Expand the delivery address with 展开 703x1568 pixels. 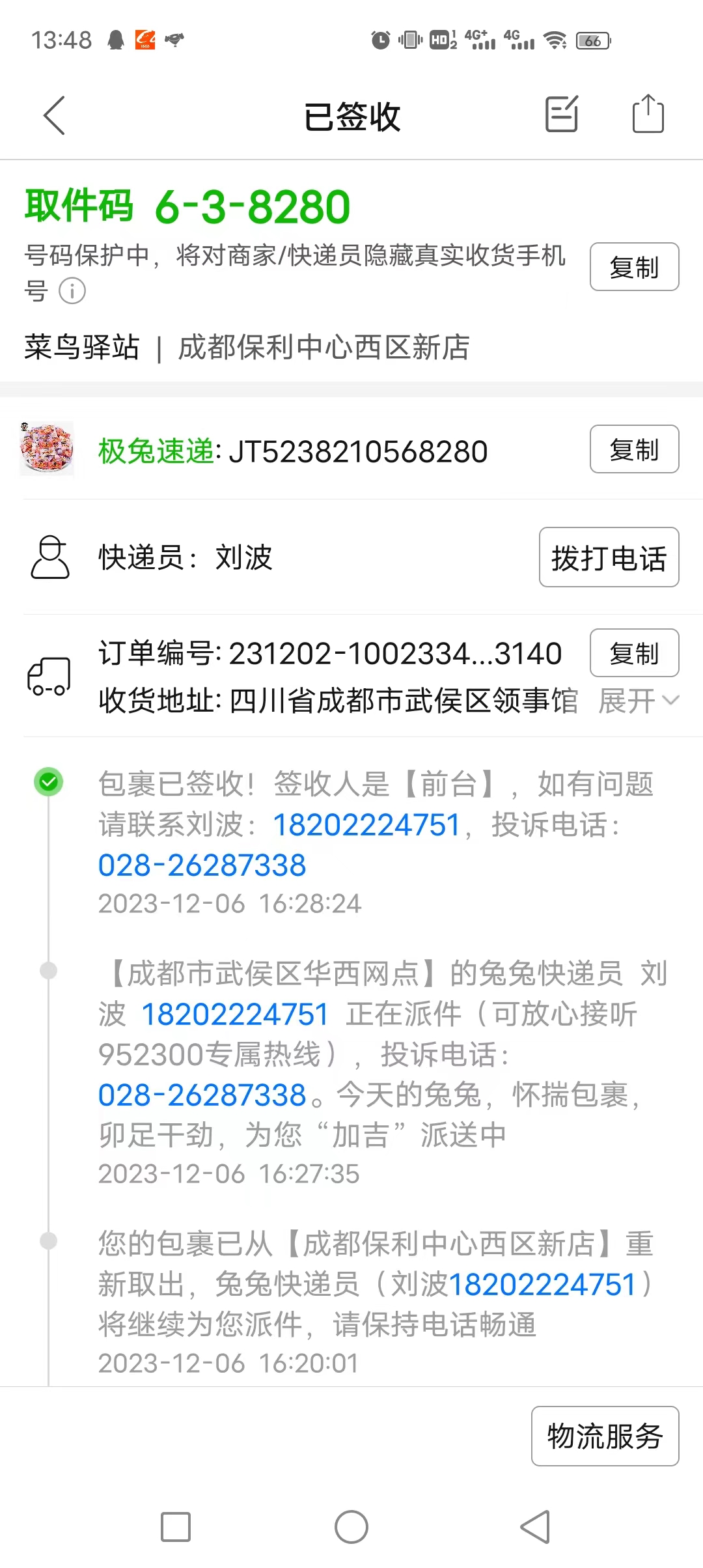639,701
